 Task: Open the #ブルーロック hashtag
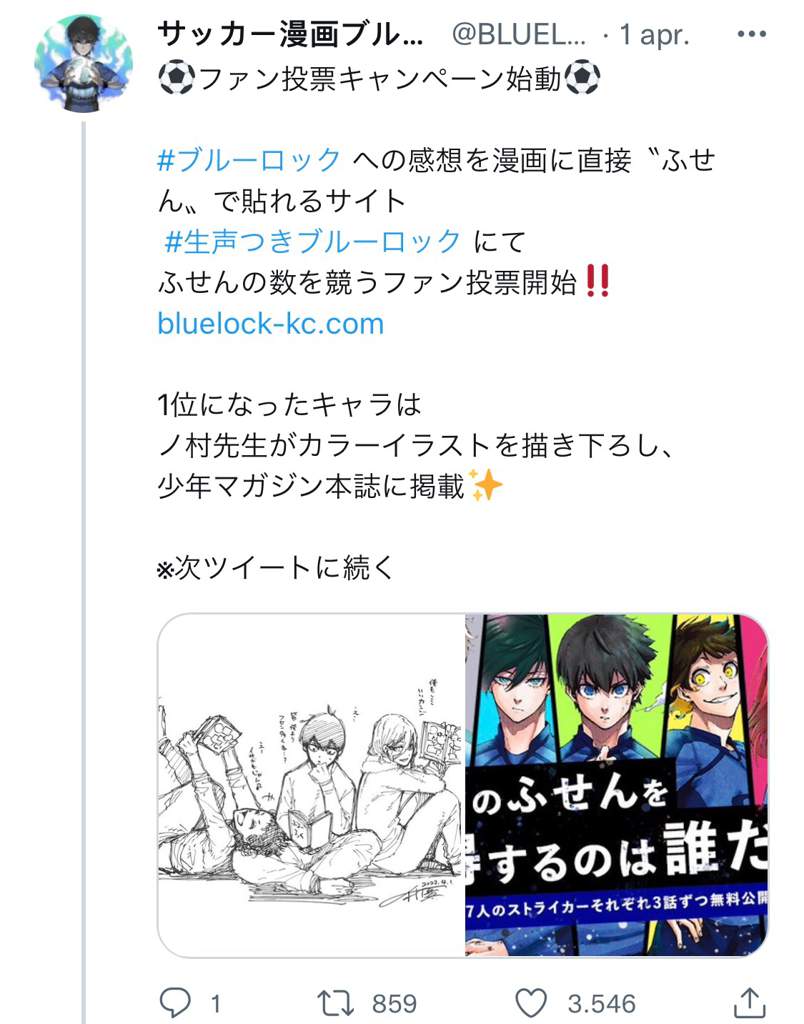click(250, 160)
